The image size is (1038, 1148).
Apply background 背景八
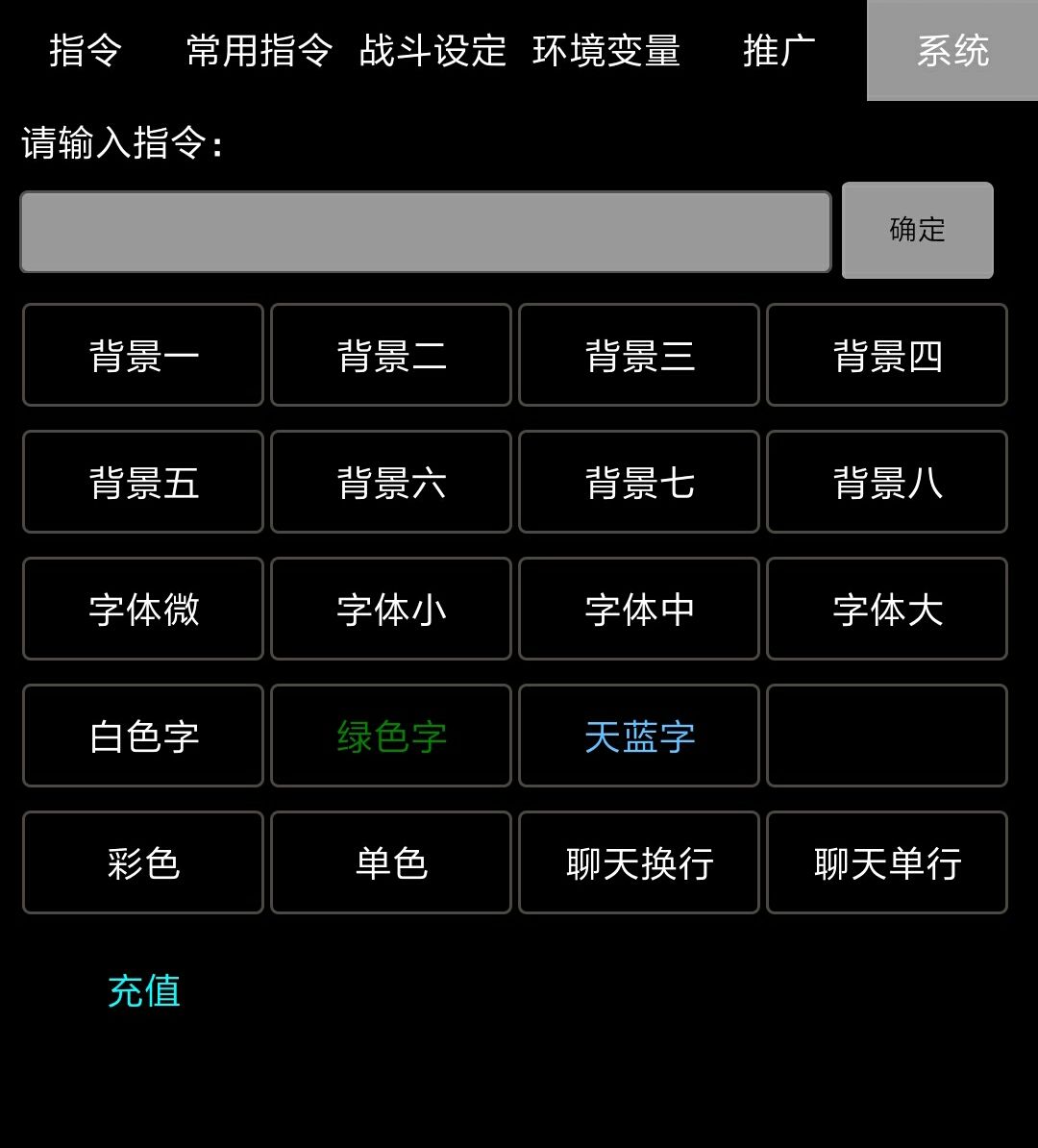coord(886,482)
